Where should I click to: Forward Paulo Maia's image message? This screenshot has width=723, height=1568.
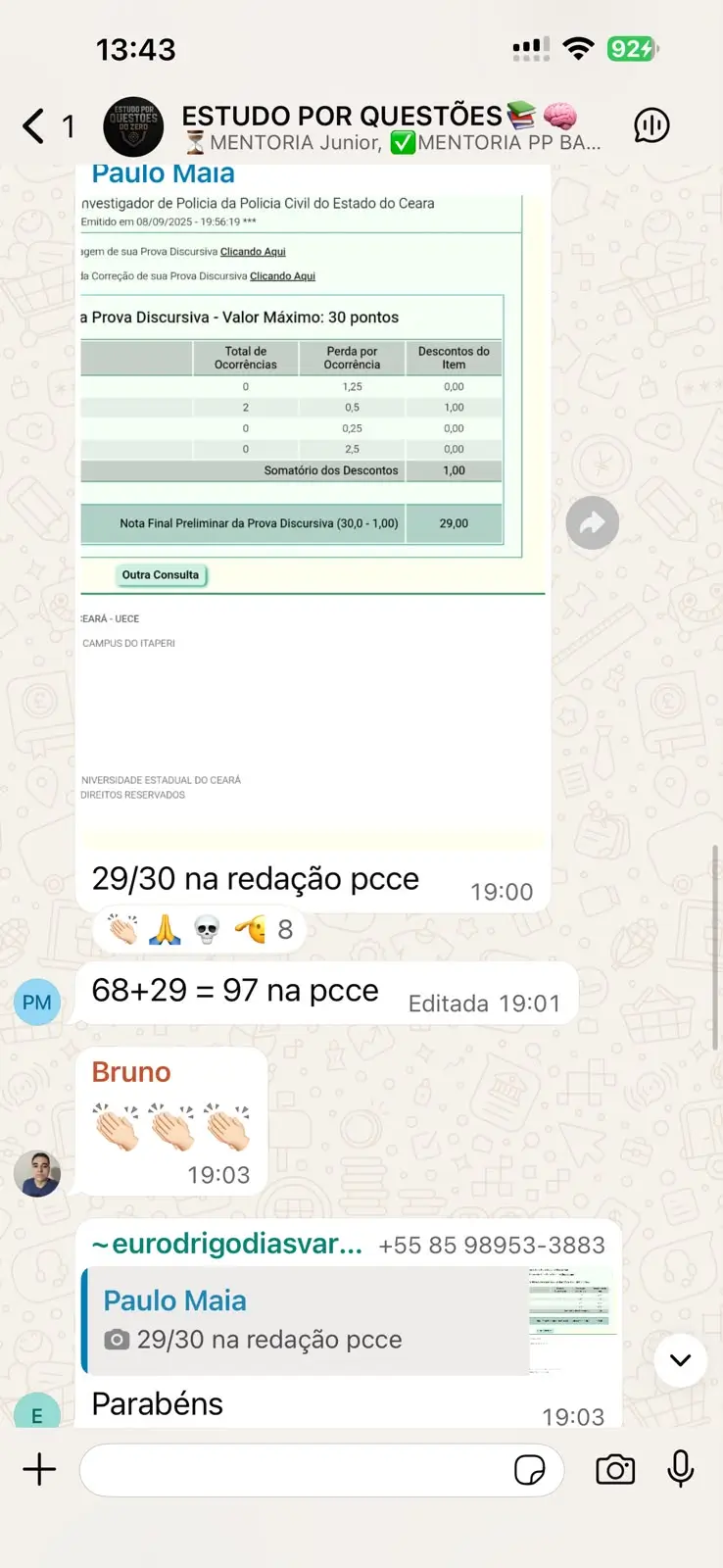click(x=593, y=523)
